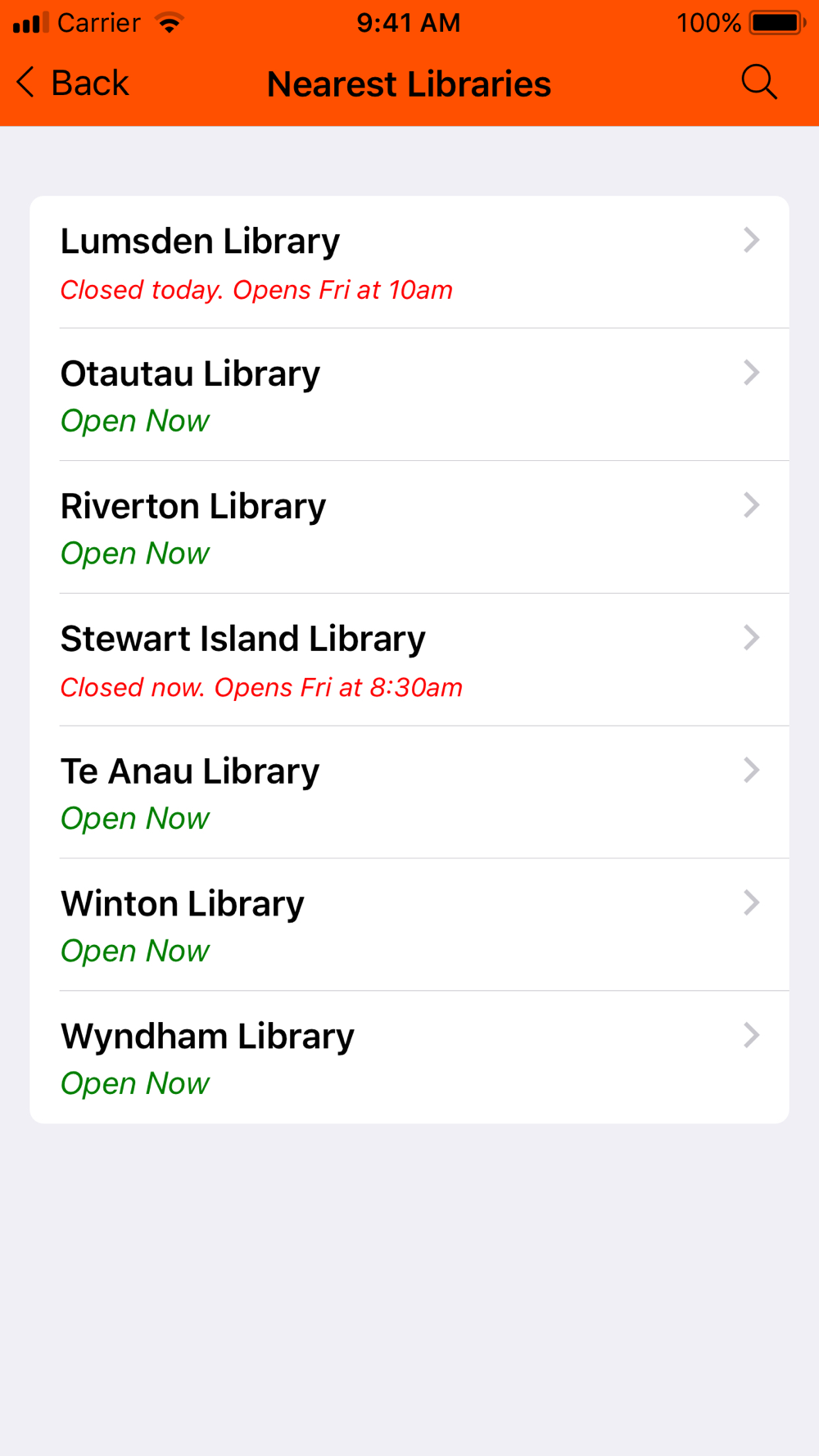Choose Te Anau Library
This screenshot has width=819, height=1456.
(409, 793)
